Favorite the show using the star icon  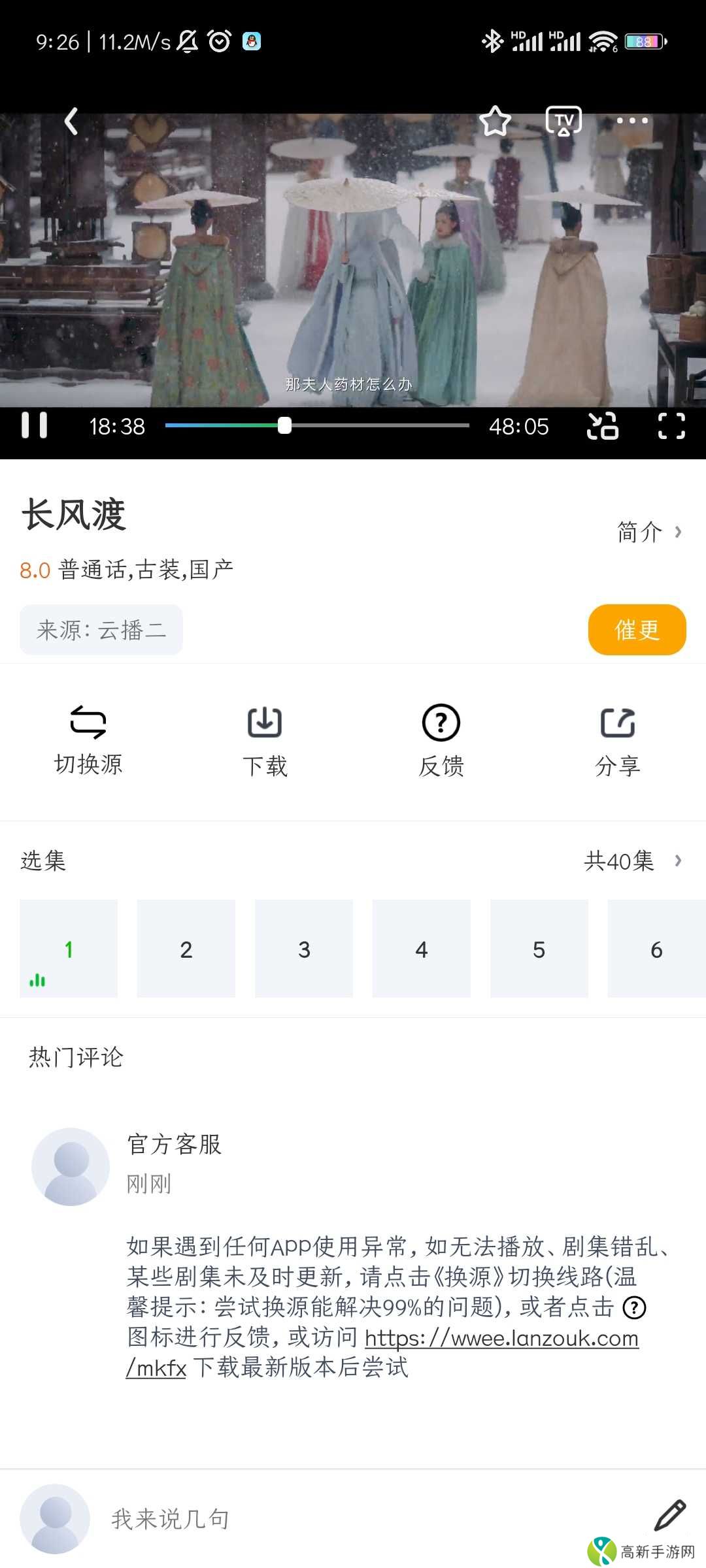(x=495, y=120)
